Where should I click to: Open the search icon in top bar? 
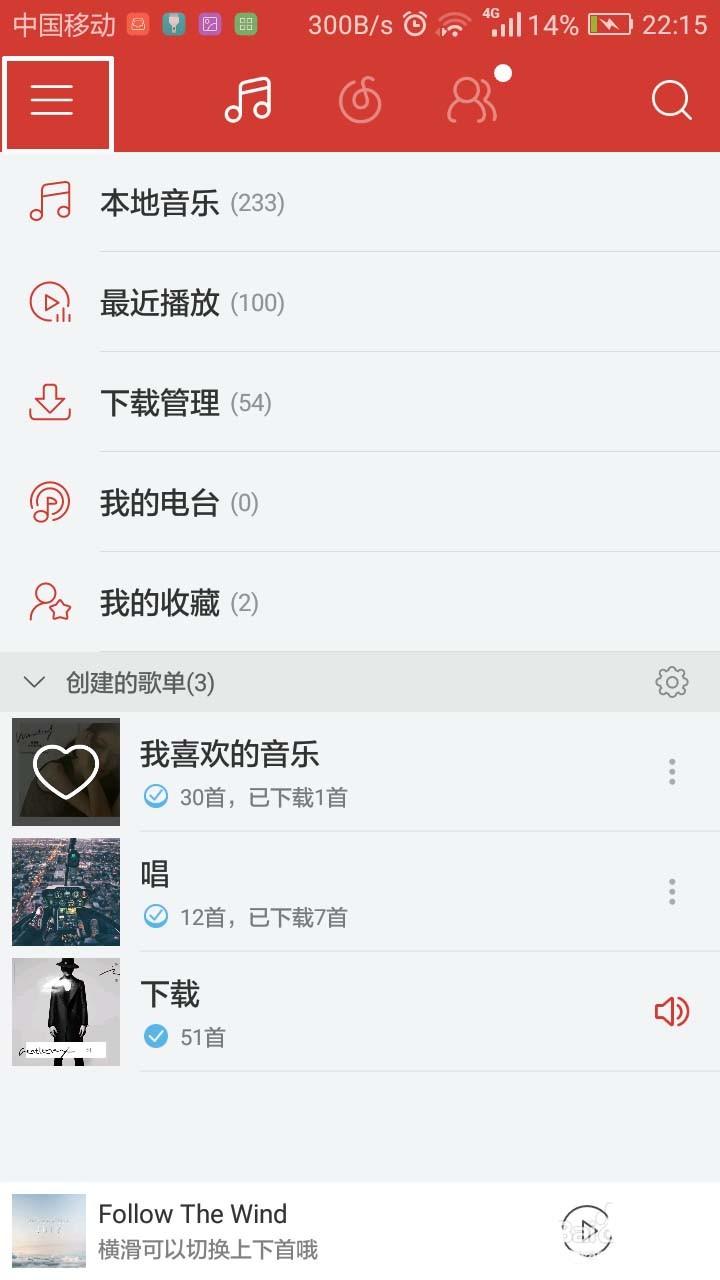pyautogui.click(x=671, y=100)
